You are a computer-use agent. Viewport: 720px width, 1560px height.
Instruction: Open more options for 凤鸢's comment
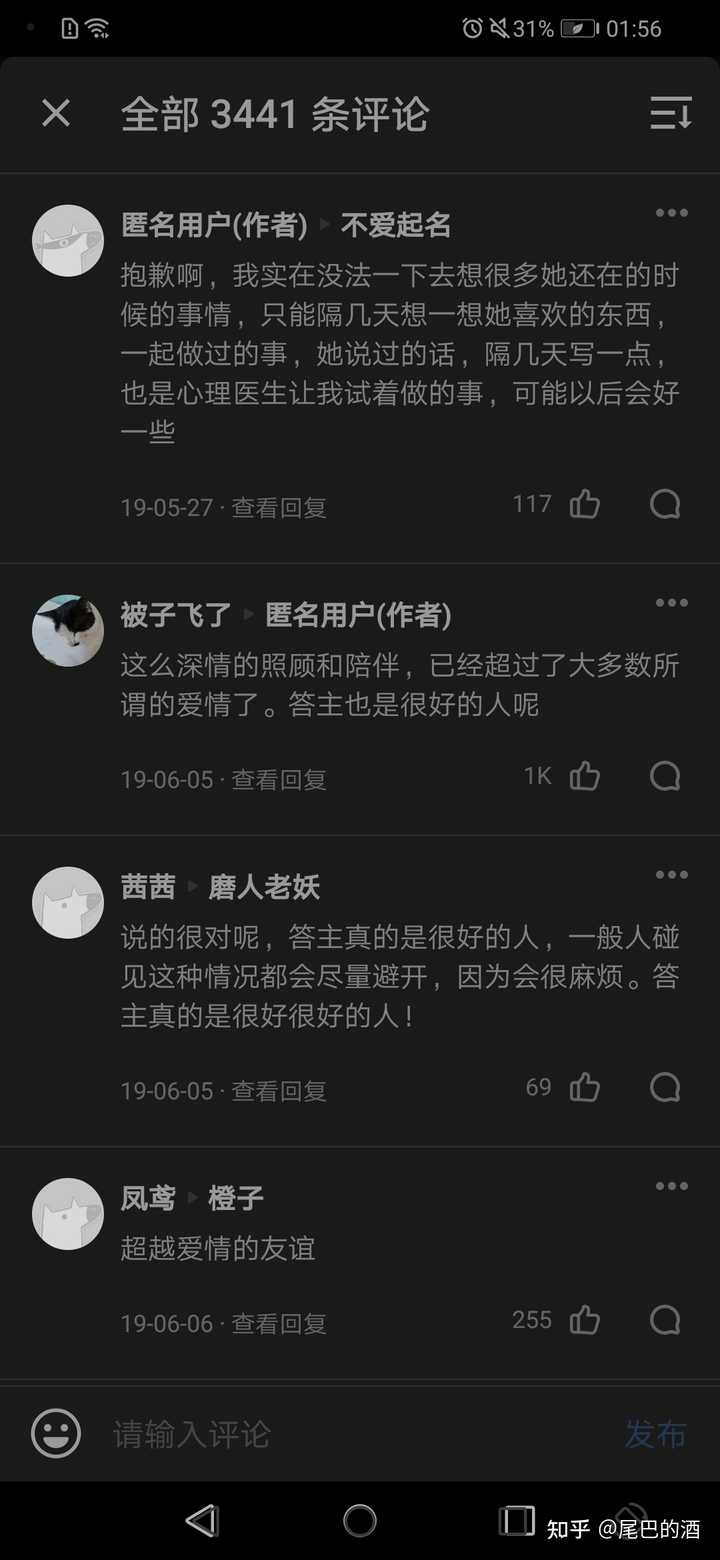click(671, 1186)
